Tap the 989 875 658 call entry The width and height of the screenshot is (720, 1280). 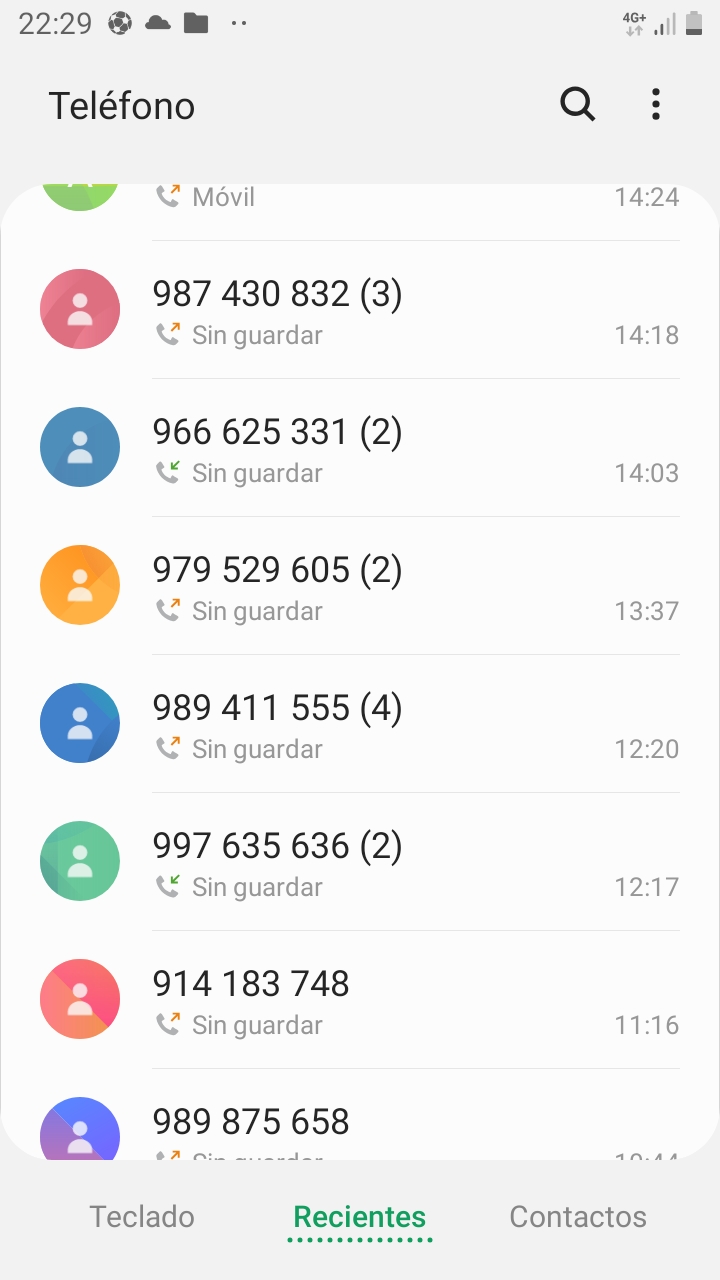coord(400,1124)
